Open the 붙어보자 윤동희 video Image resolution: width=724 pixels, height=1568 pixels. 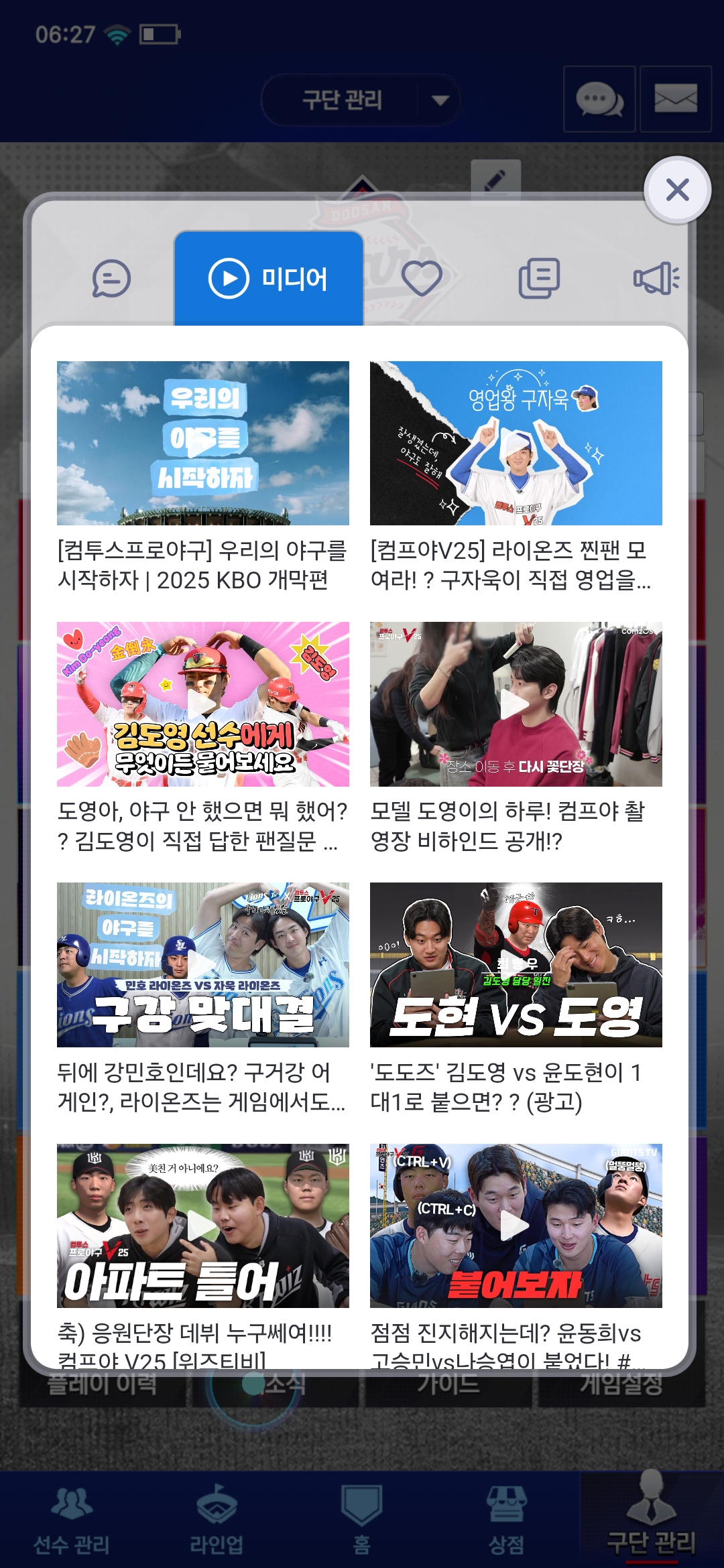pyautogui.click(x=516, y=1225)
